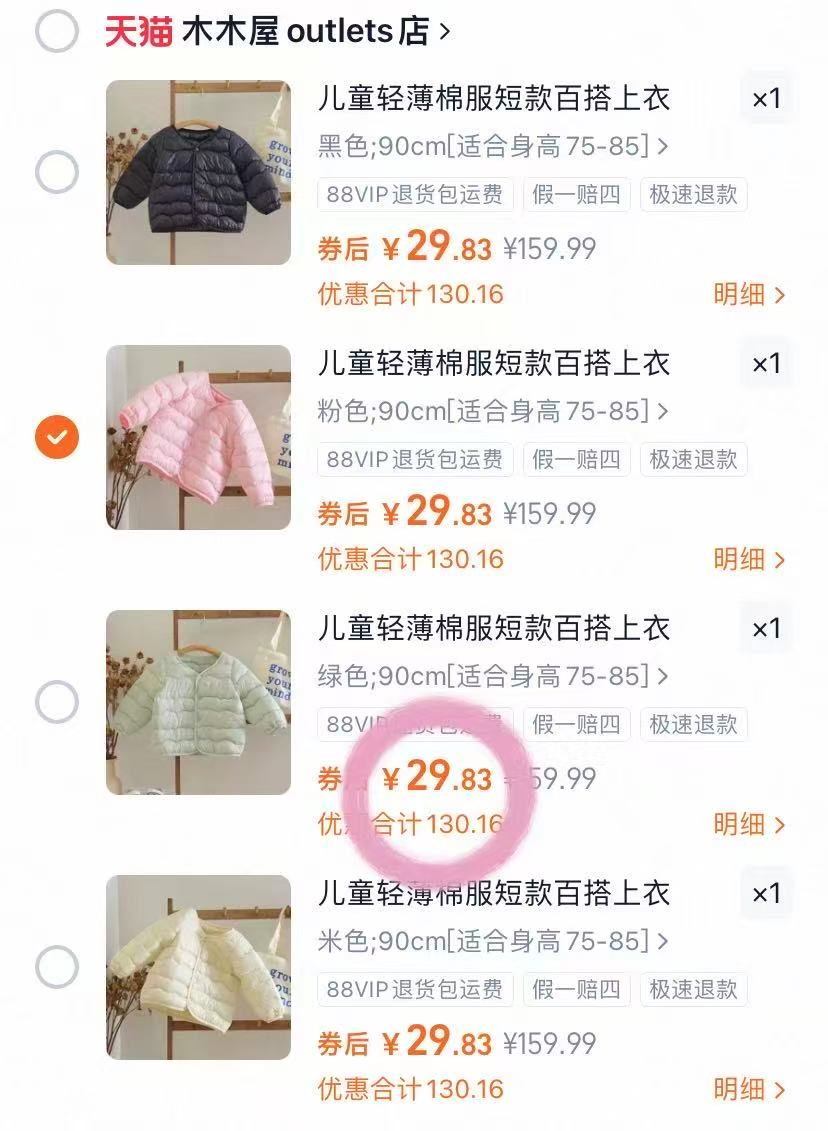This screenshot has width=828, height=1131.
Task: Click the 假一赔四 tag on the beige jacket
Action: coord(576,989)
